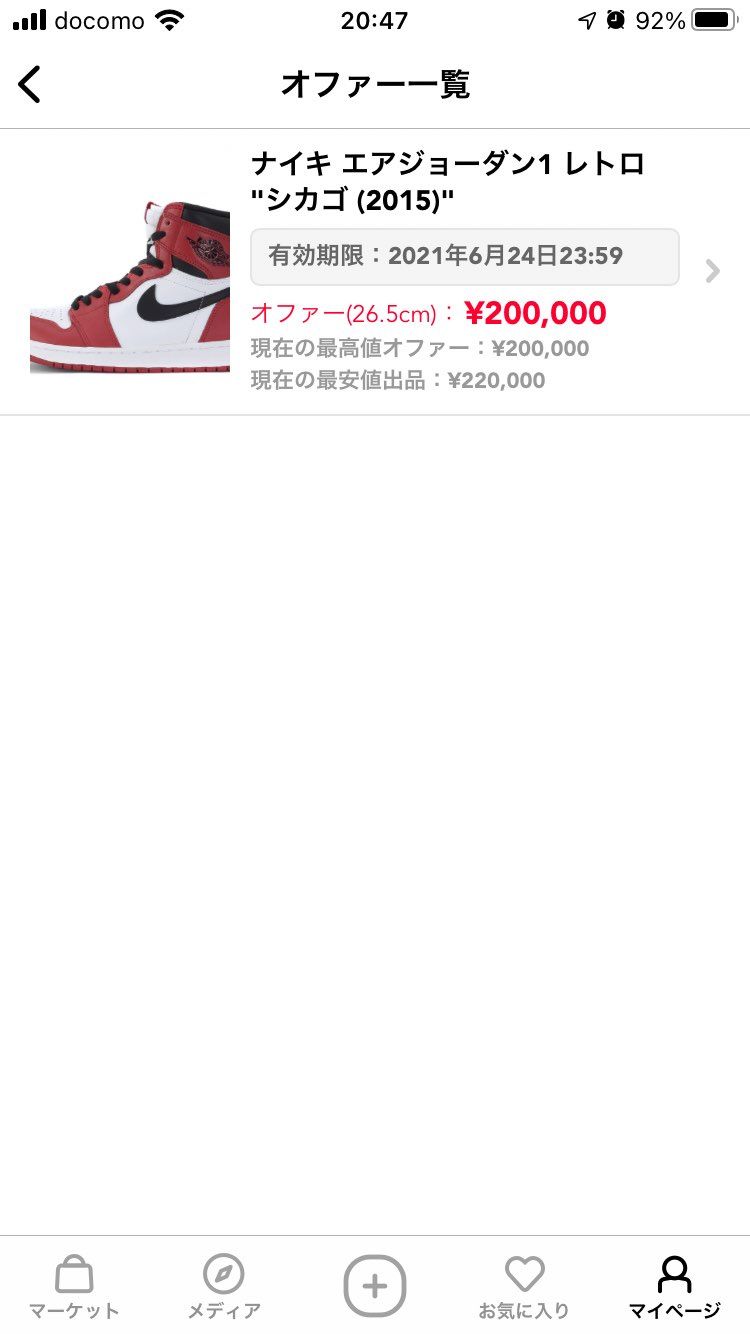
Task: Open the Air Jordan 1 シカゴ (2015) offer
Action: point(375,272)
